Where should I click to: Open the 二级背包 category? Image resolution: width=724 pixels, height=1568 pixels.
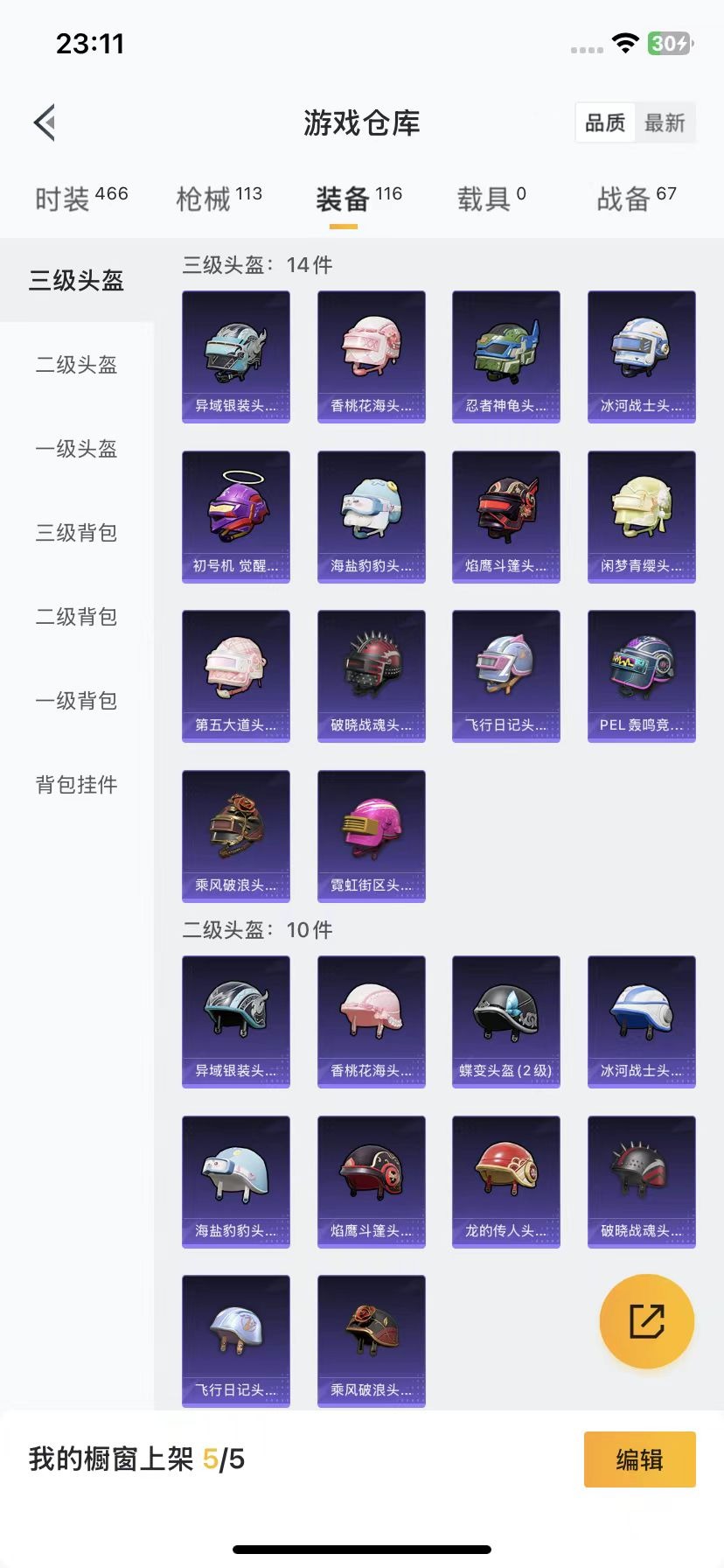pyautogui.click(x=76, y=617)
